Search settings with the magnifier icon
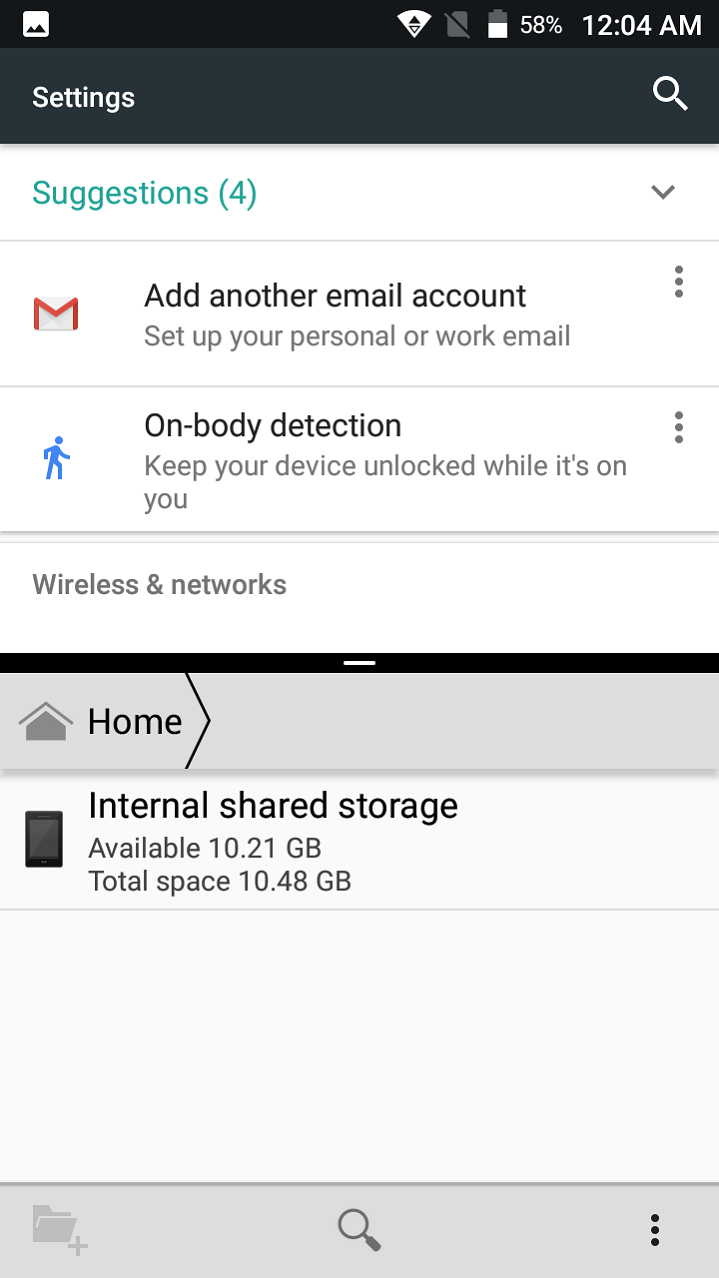Image resolution: width=719 pixels, height=1278 pixels. click(670, 96)
